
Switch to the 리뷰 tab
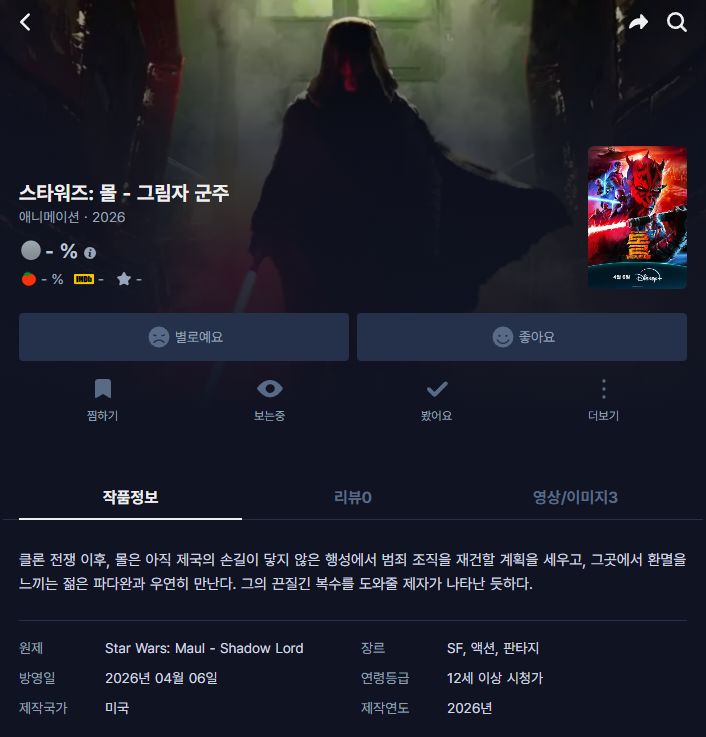[x=352, y=497]
